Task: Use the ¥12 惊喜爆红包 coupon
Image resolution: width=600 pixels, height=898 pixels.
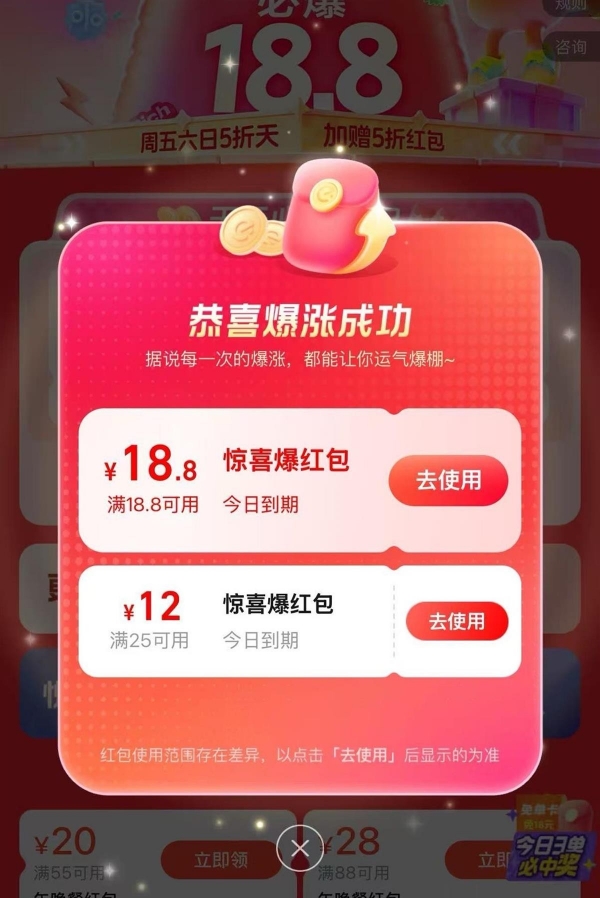Action: click(457, 621)
